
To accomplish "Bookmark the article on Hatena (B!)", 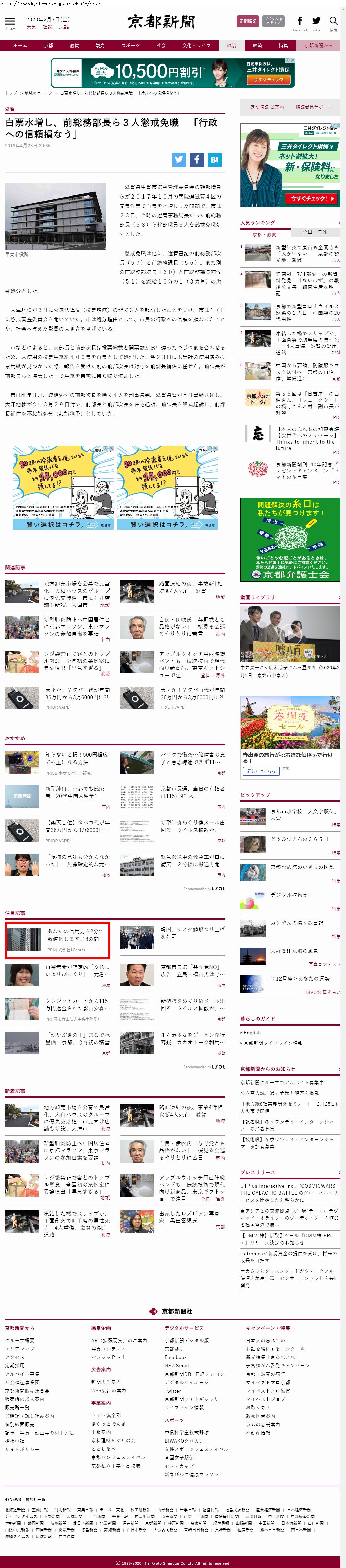I will tap(214, 160).
